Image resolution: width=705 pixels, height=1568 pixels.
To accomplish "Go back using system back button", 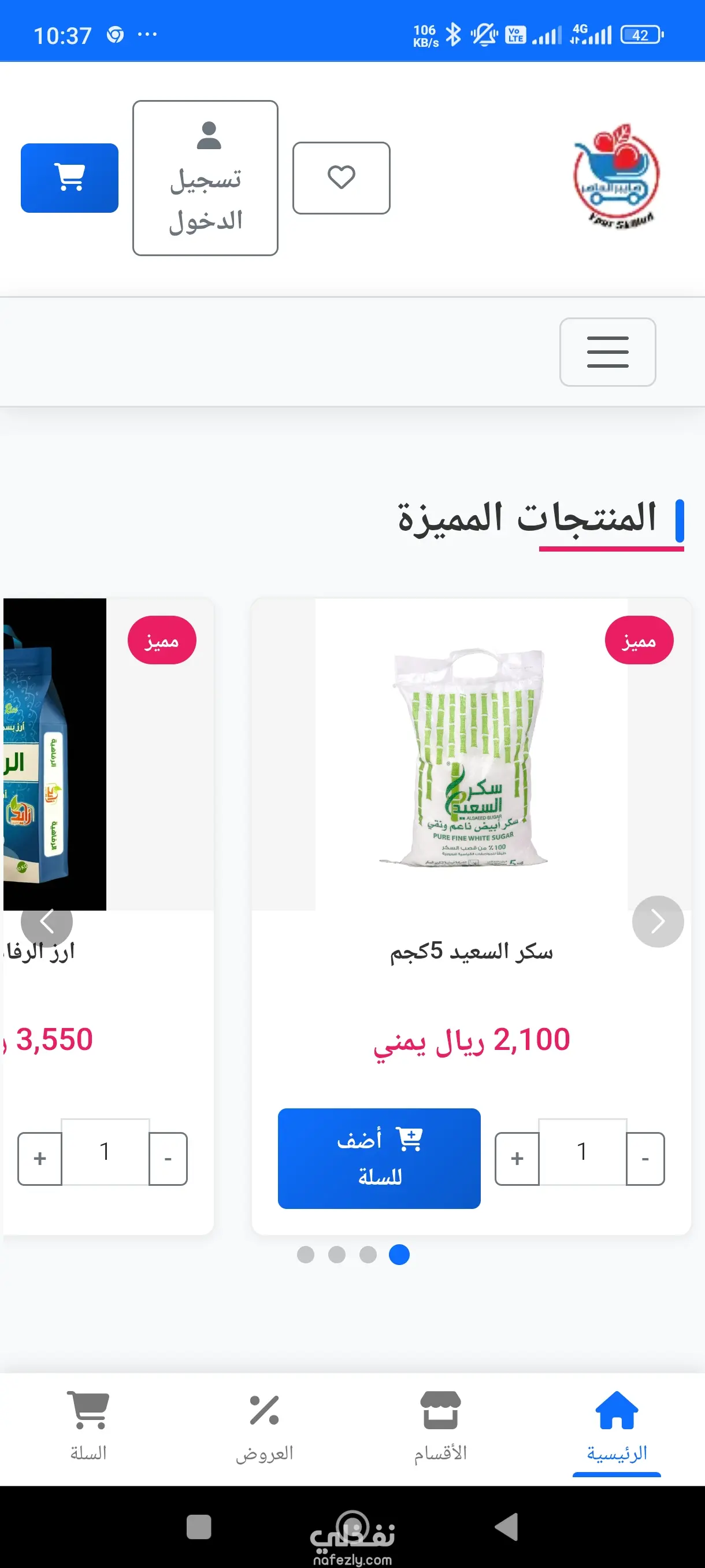I will (506, 1526).
